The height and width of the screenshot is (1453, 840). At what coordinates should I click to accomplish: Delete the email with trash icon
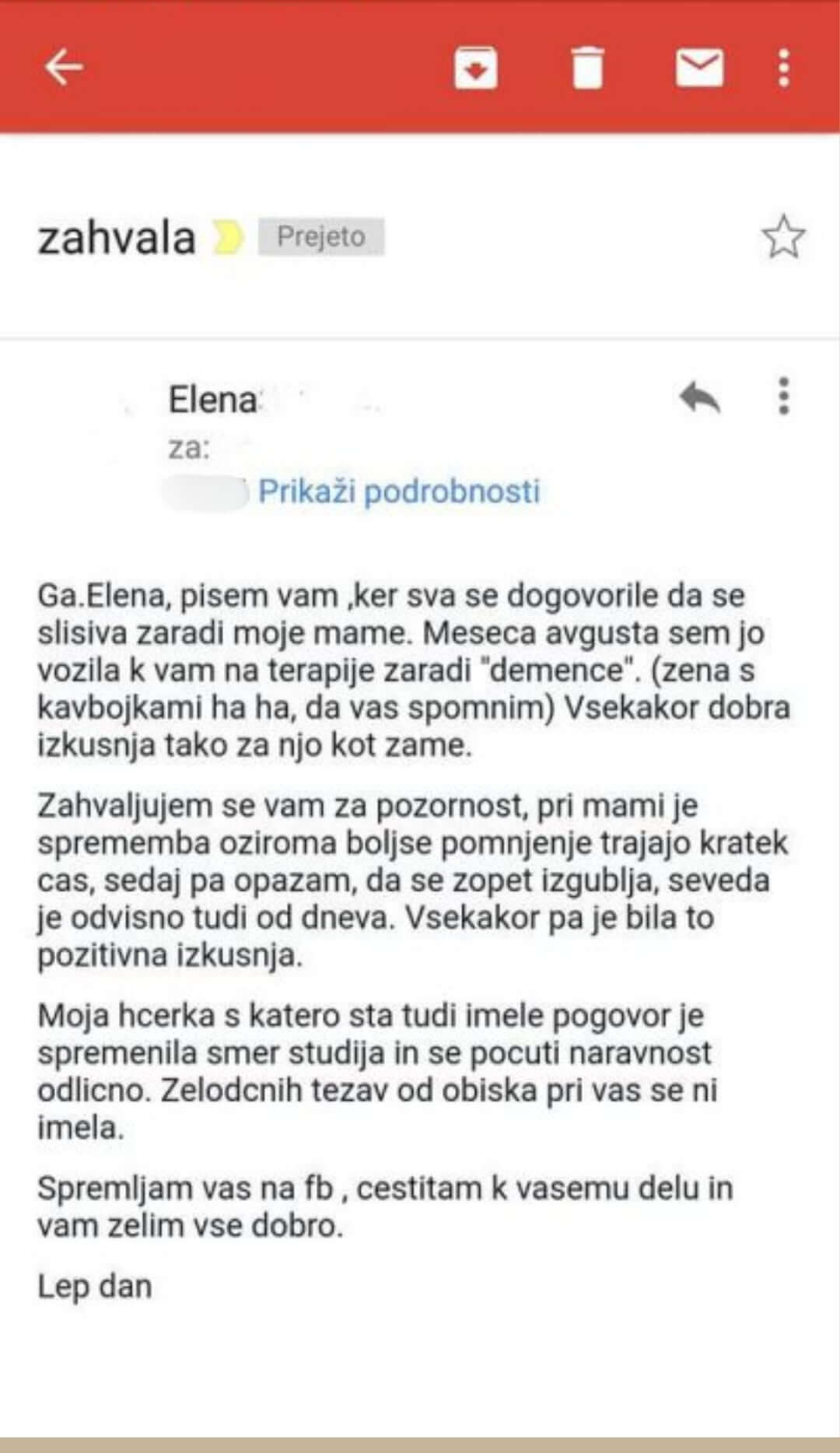pos(587,68)
